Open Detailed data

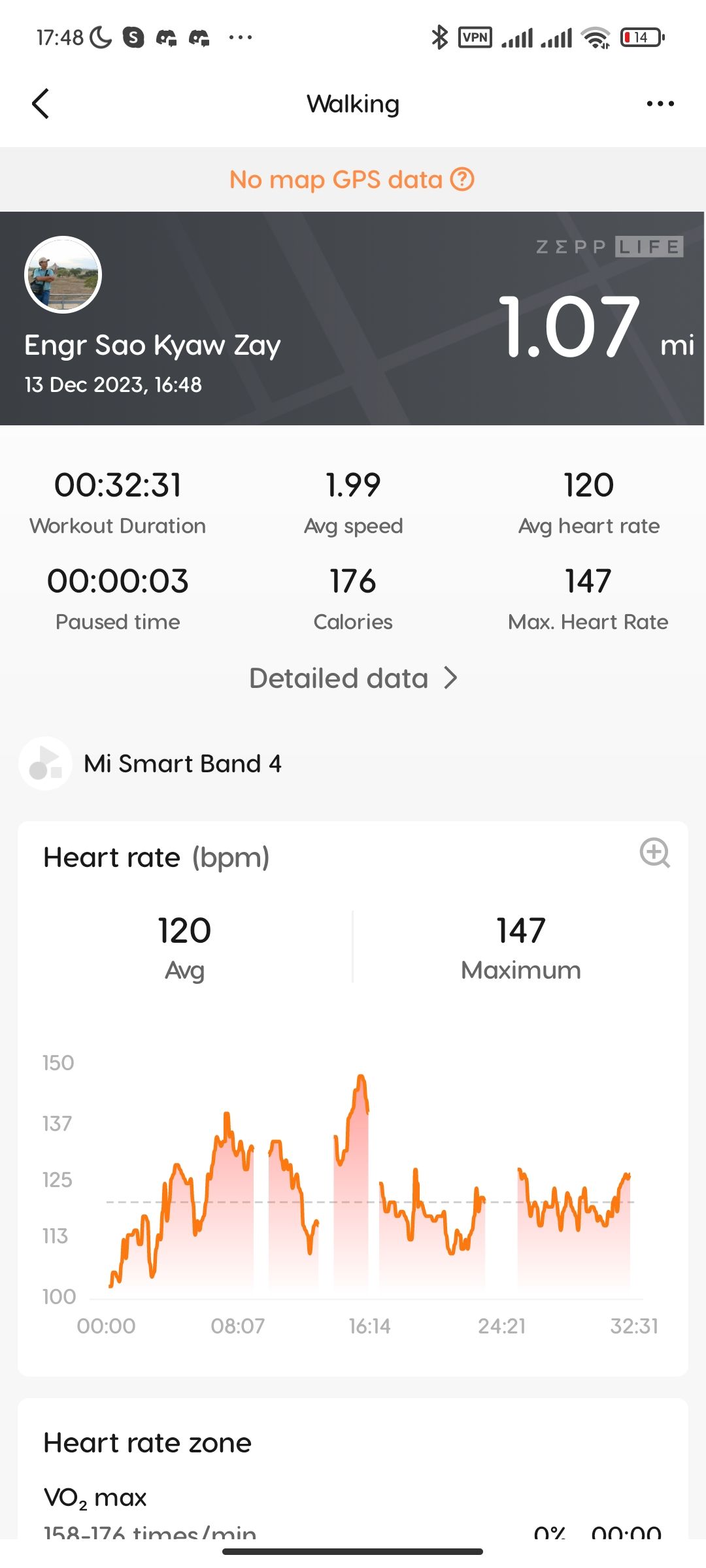[x=353, y=678]
